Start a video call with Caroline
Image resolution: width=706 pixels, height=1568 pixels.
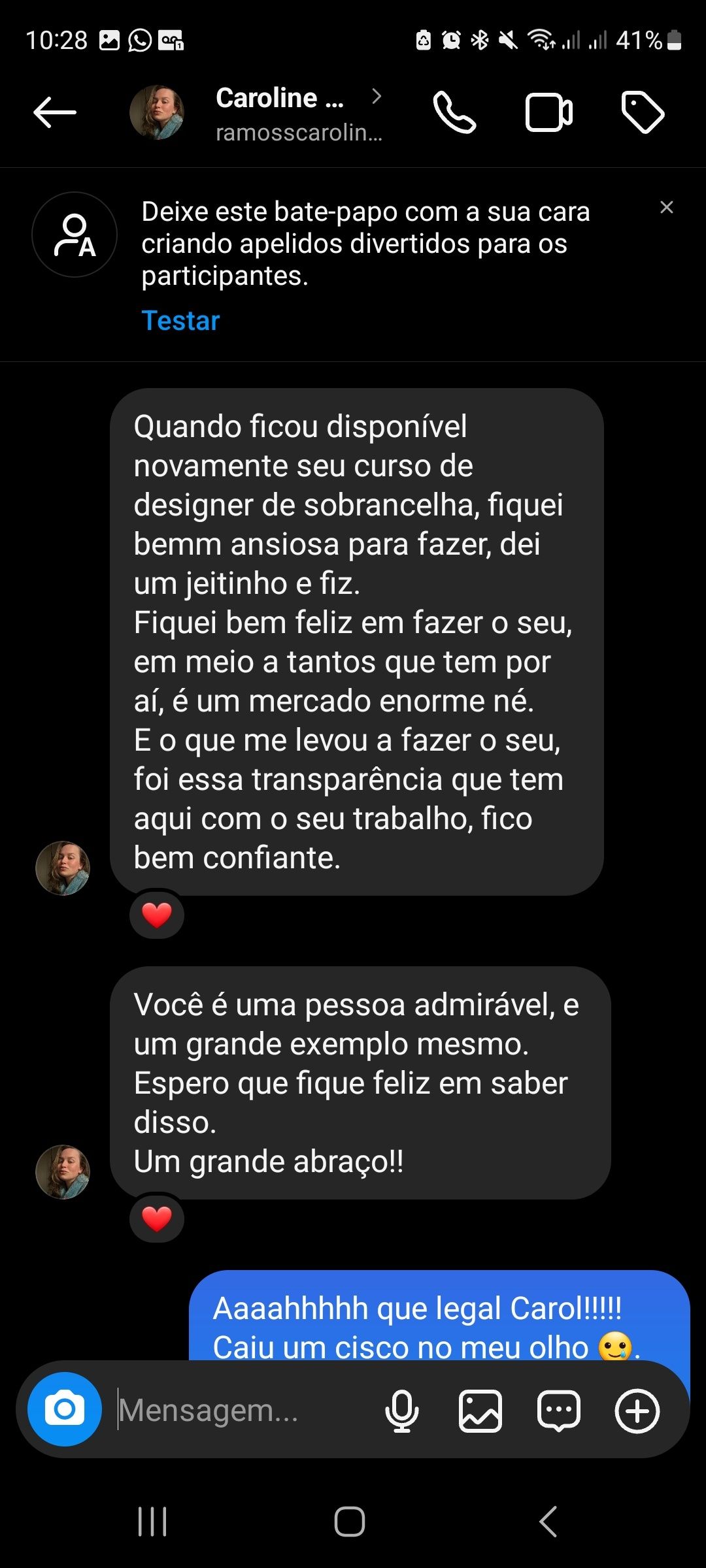(548, 112)
